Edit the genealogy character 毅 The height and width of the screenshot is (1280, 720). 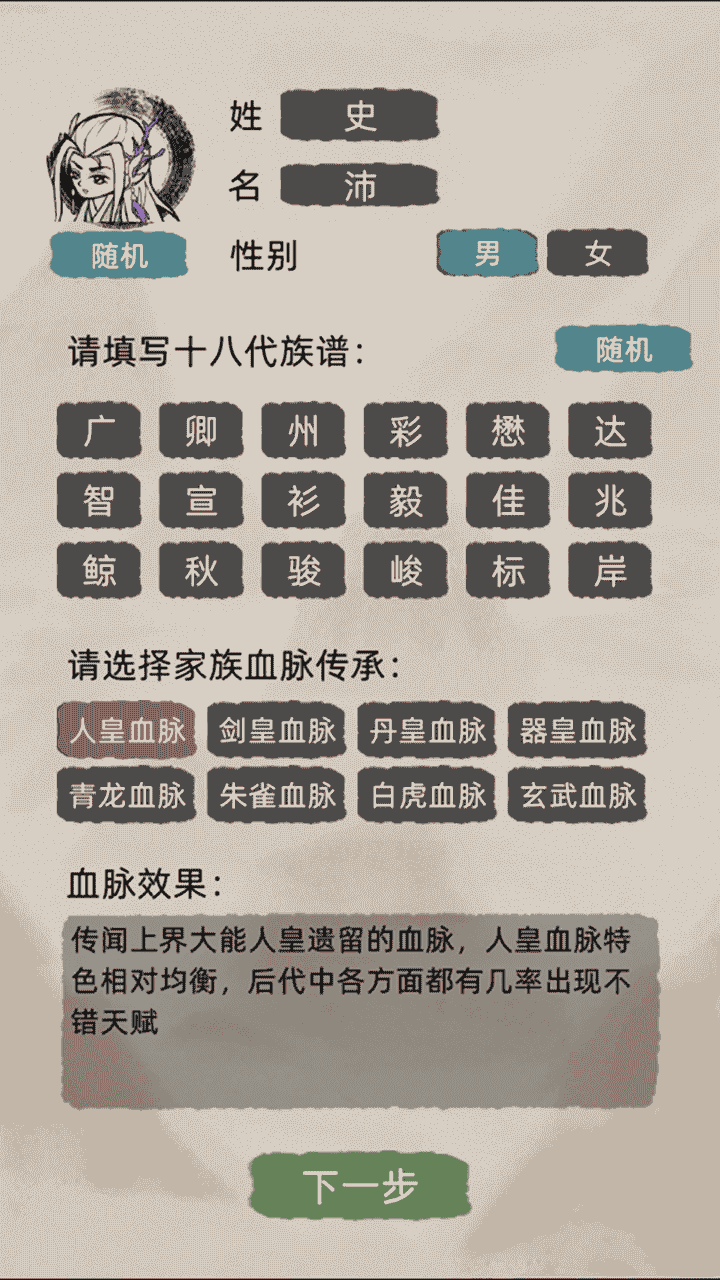pyautogui.click(x=405, y=501)
